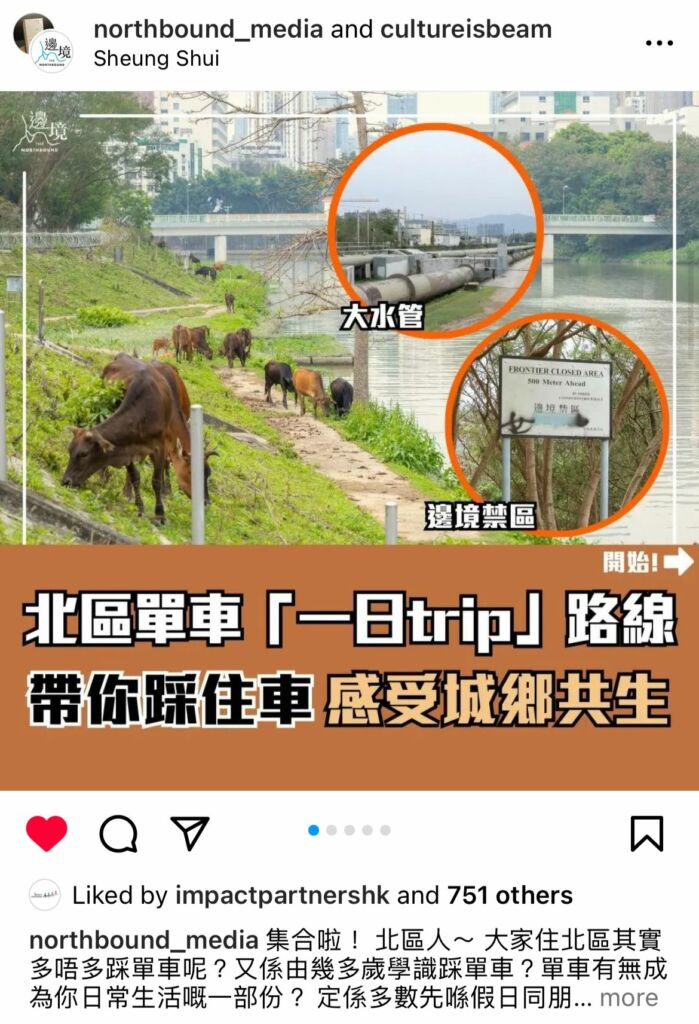Expand the caption by tapping more
Image resolution: width=699 pixels, height=1024 pixels.
(x=629, y=997)
